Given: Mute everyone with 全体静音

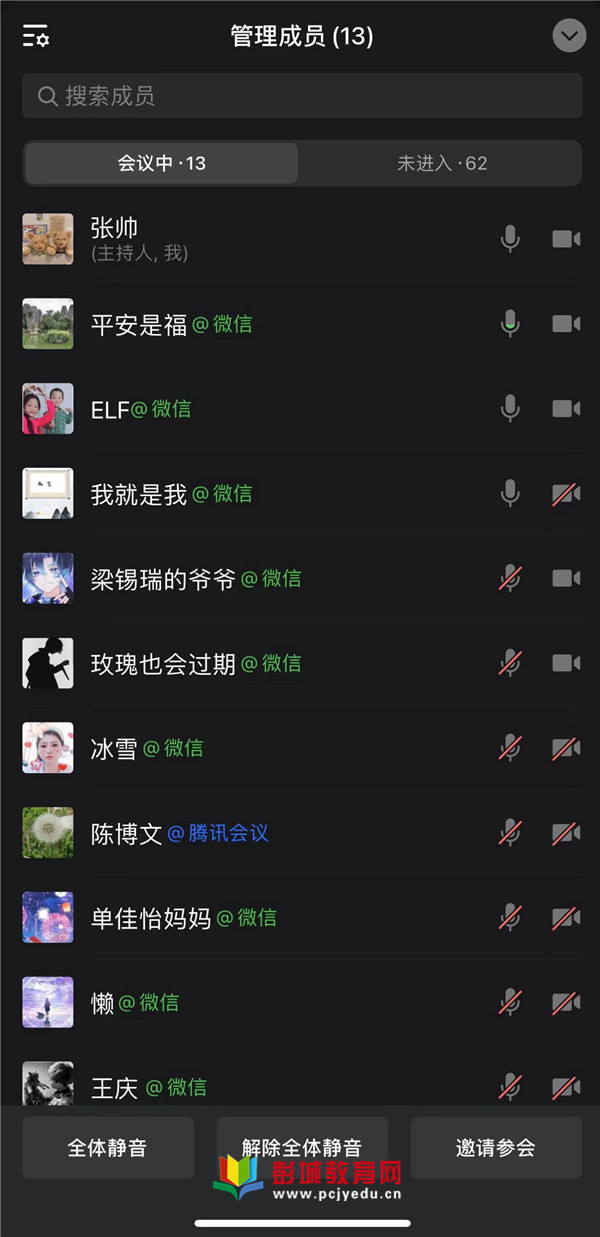Looking at the screenshot, I should tap(108, 1148).
